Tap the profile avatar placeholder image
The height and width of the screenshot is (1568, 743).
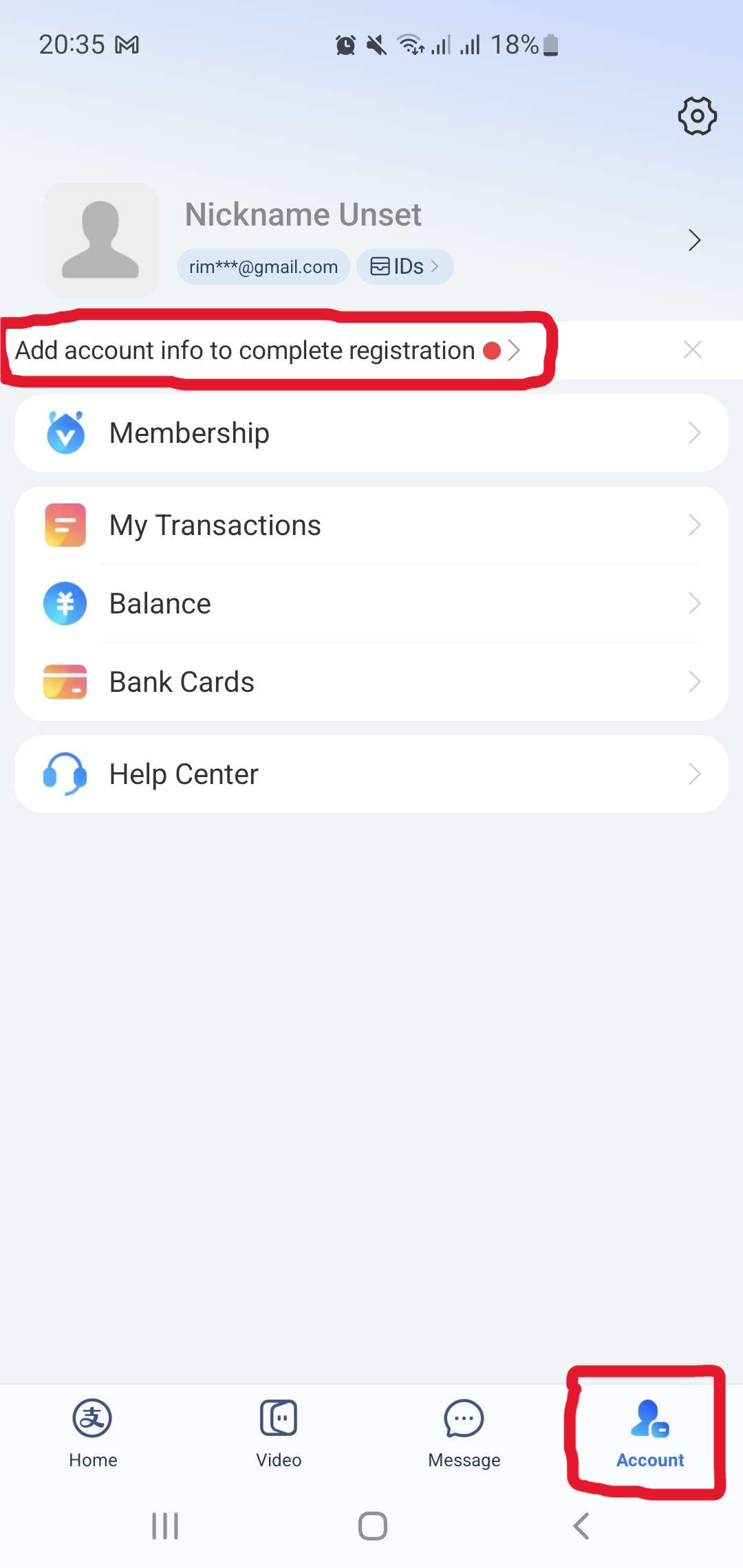tap(100, 239)
